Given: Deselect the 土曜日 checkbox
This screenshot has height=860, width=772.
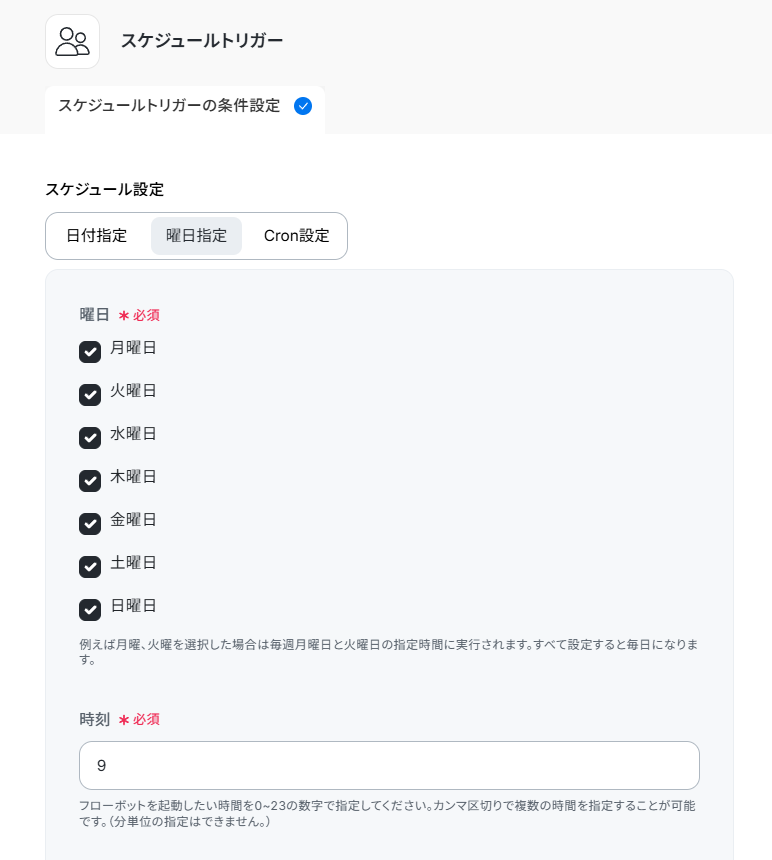Looking at the screenshot, I should tap(90, 567).
